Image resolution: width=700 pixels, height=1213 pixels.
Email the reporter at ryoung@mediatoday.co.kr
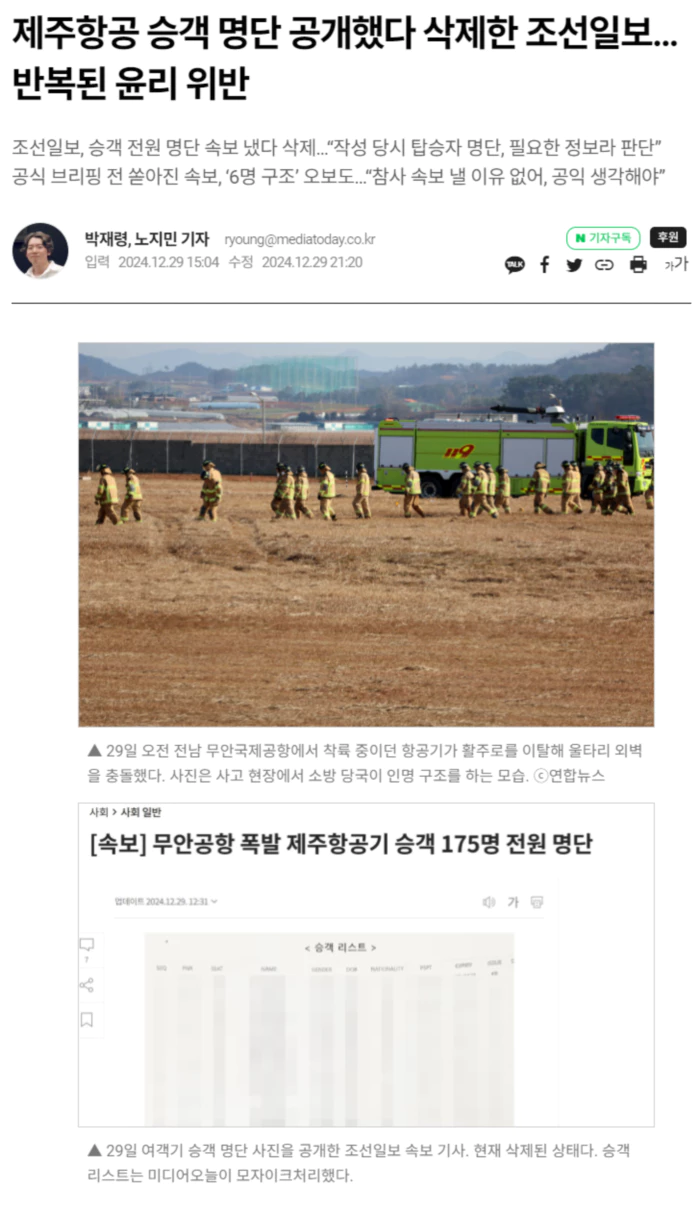pyautogui.click(x=299, y=240)
